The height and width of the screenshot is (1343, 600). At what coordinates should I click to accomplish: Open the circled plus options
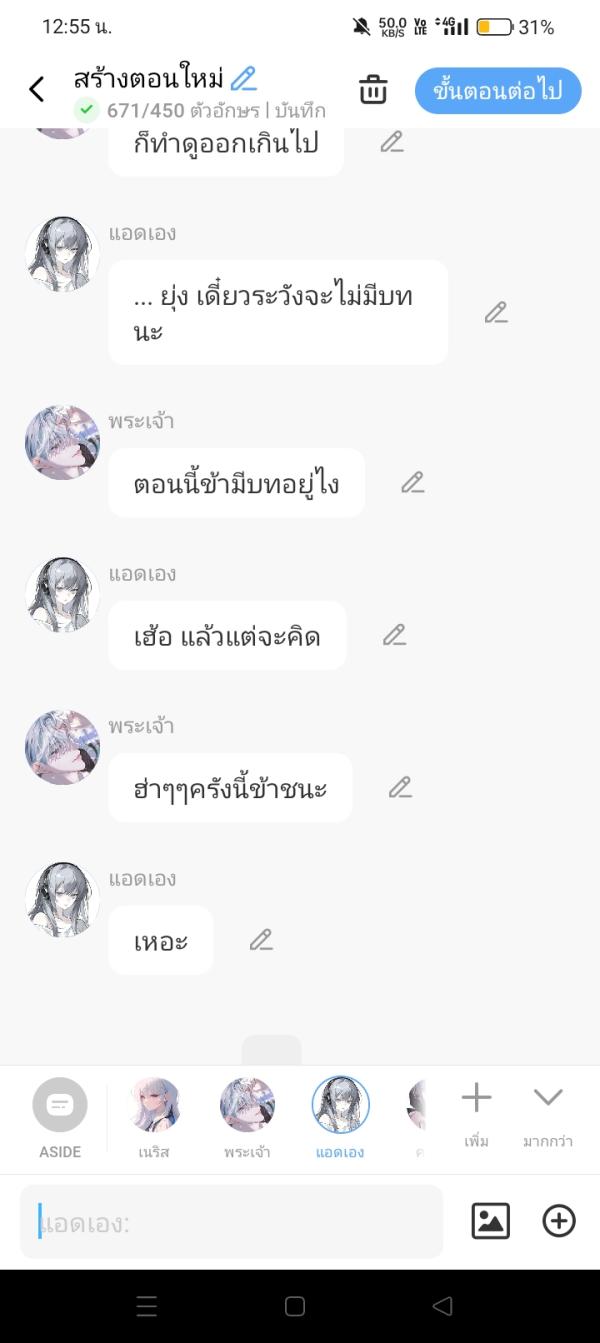coord(559,1221)
